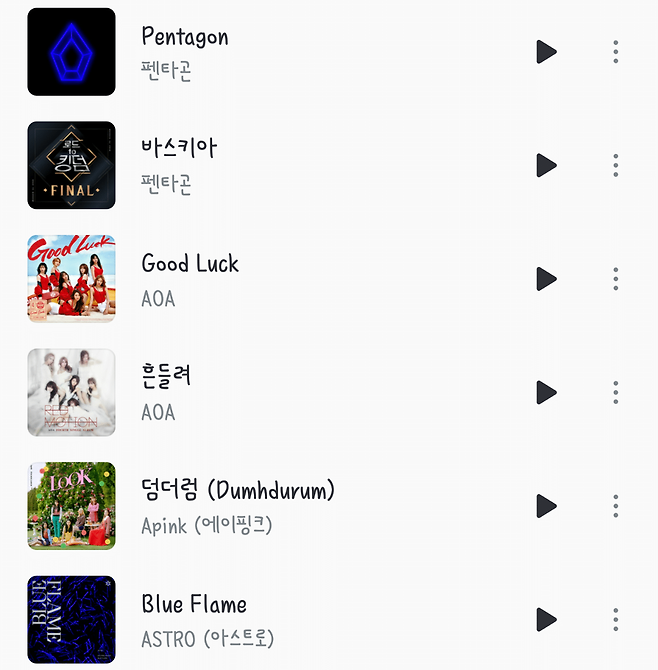Show more options for 덤더럼 (Dumhdurum)

[616, 506]
